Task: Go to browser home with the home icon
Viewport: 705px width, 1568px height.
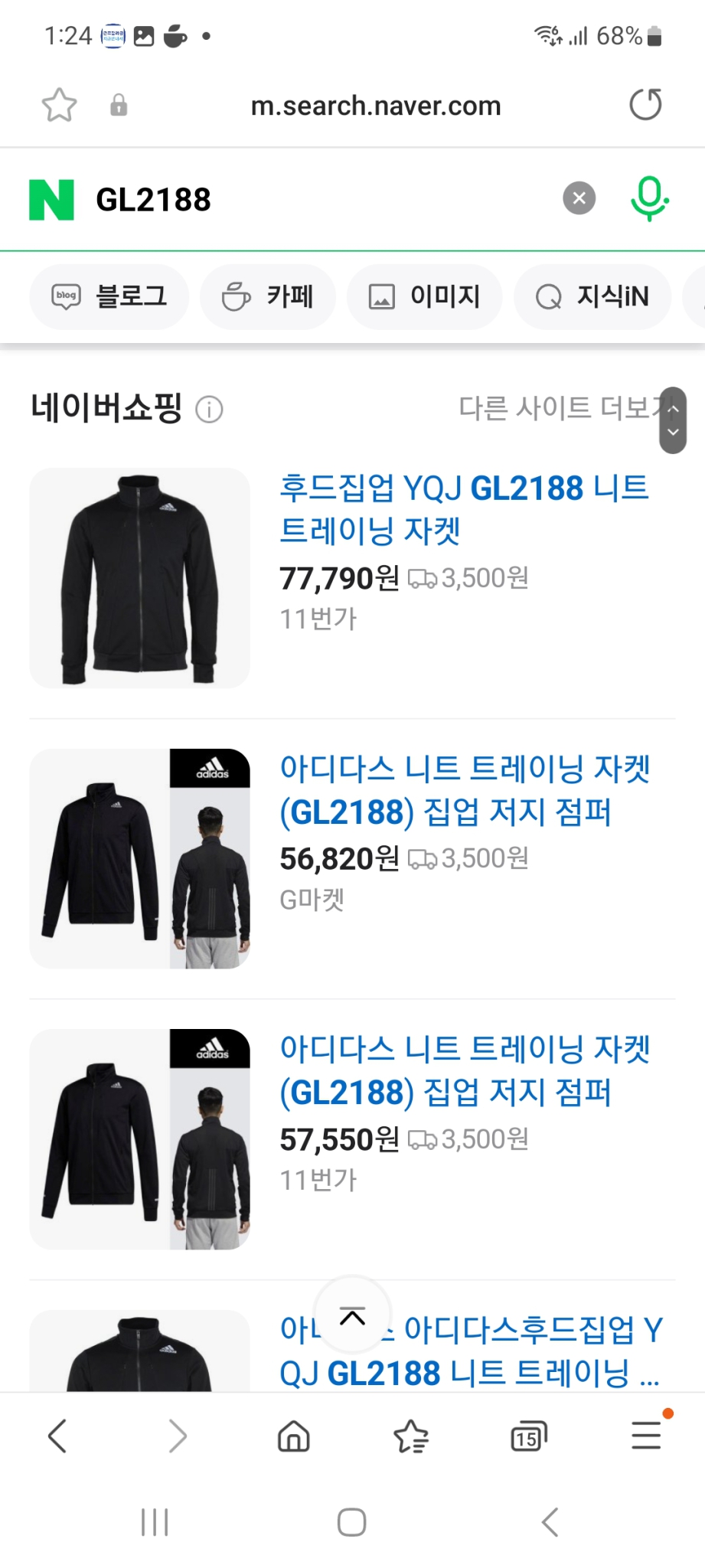Action: (x=293, y=1436)
